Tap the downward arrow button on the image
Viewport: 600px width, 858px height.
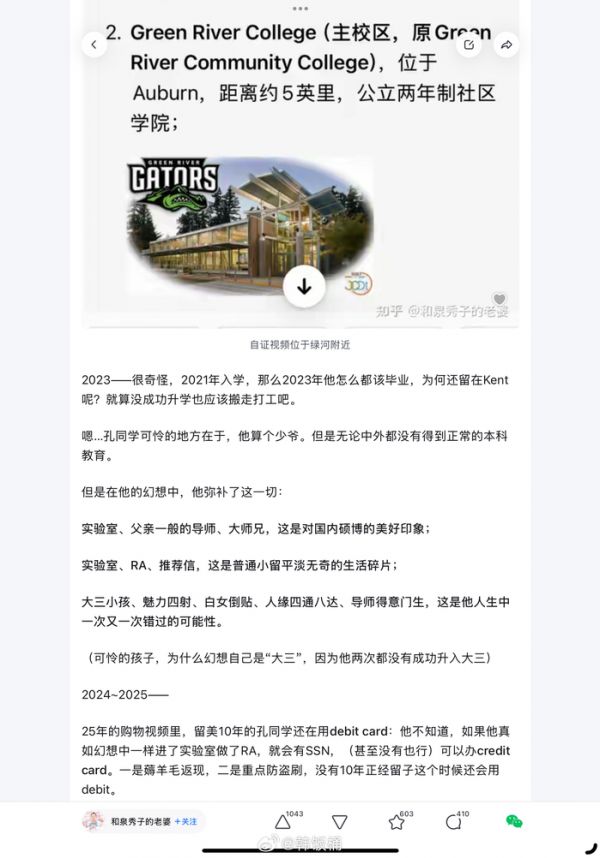coord(304,287)
